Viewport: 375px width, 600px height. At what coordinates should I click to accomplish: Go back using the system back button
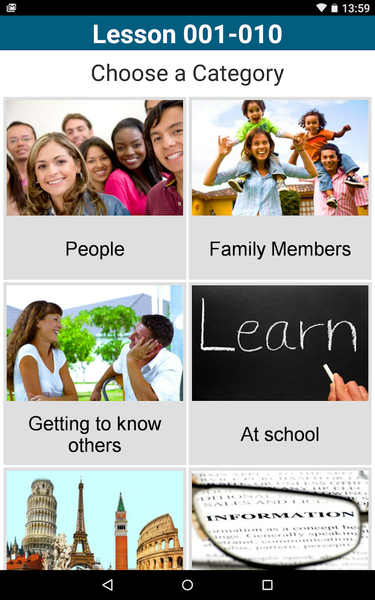tap(108, 585)
